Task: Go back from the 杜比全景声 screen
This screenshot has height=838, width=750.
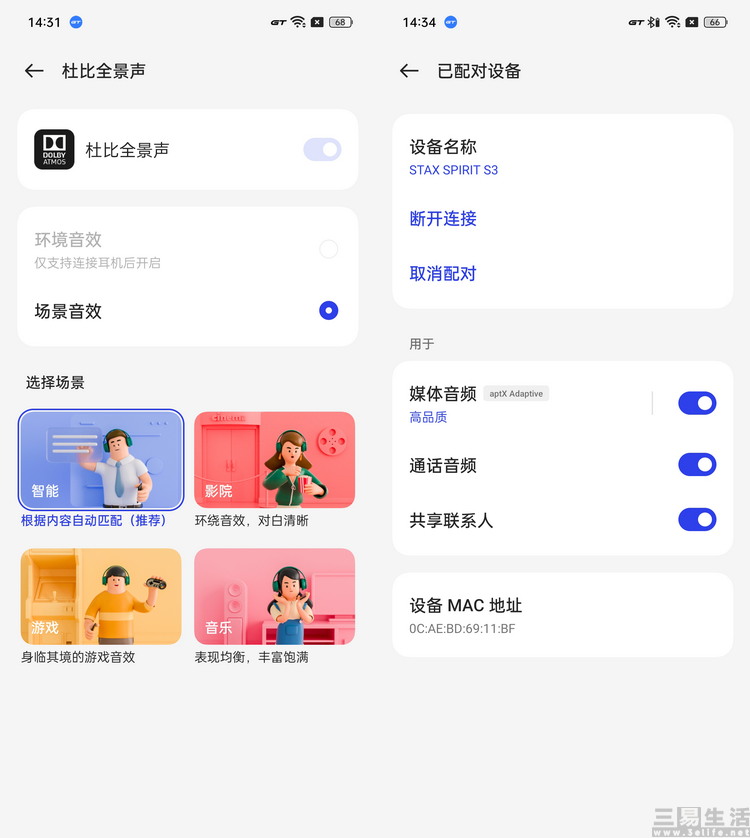Action: coord(34,71)
